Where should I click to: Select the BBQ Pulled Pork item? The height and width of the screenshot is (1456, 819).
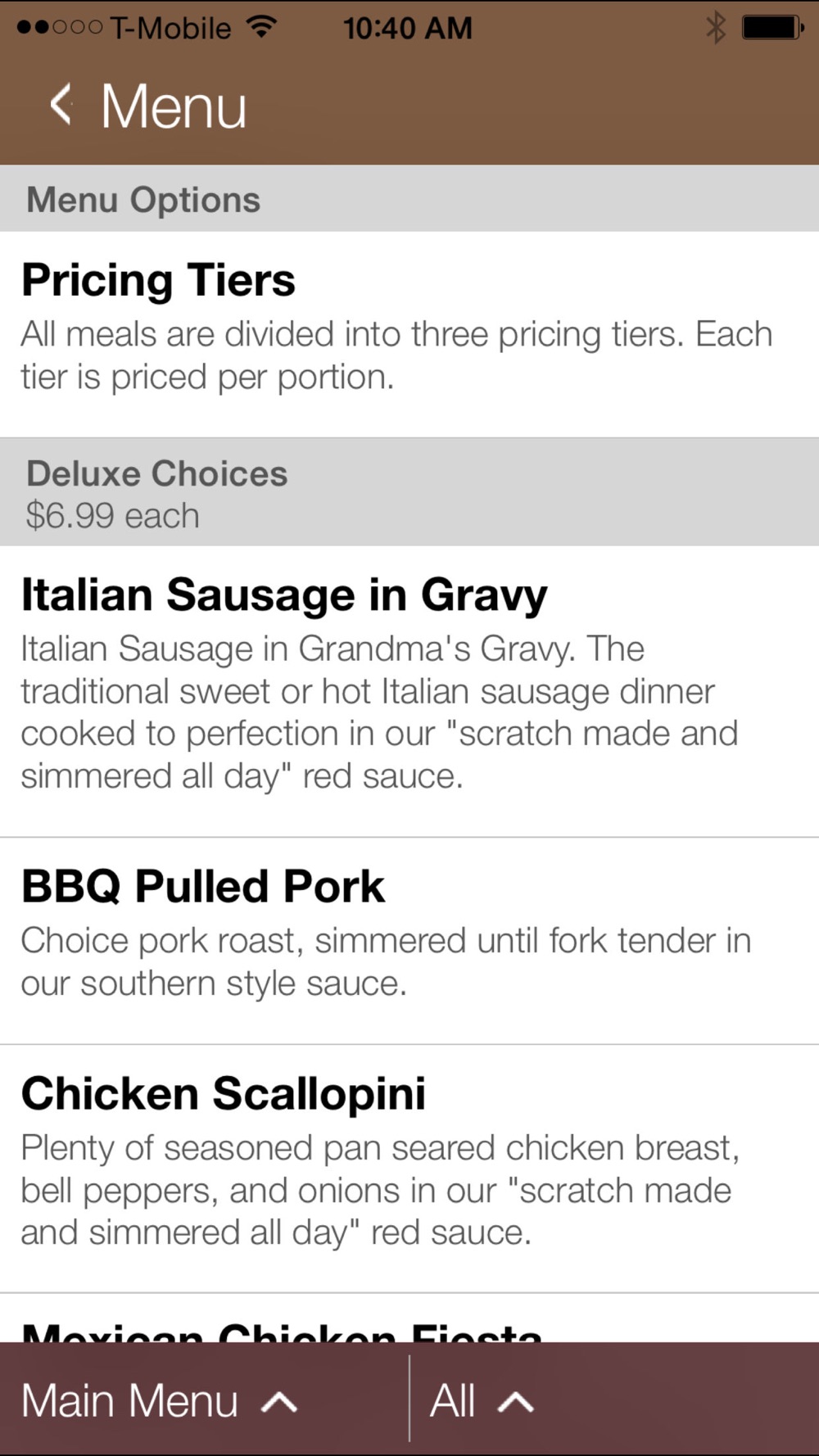click(409, 941)
